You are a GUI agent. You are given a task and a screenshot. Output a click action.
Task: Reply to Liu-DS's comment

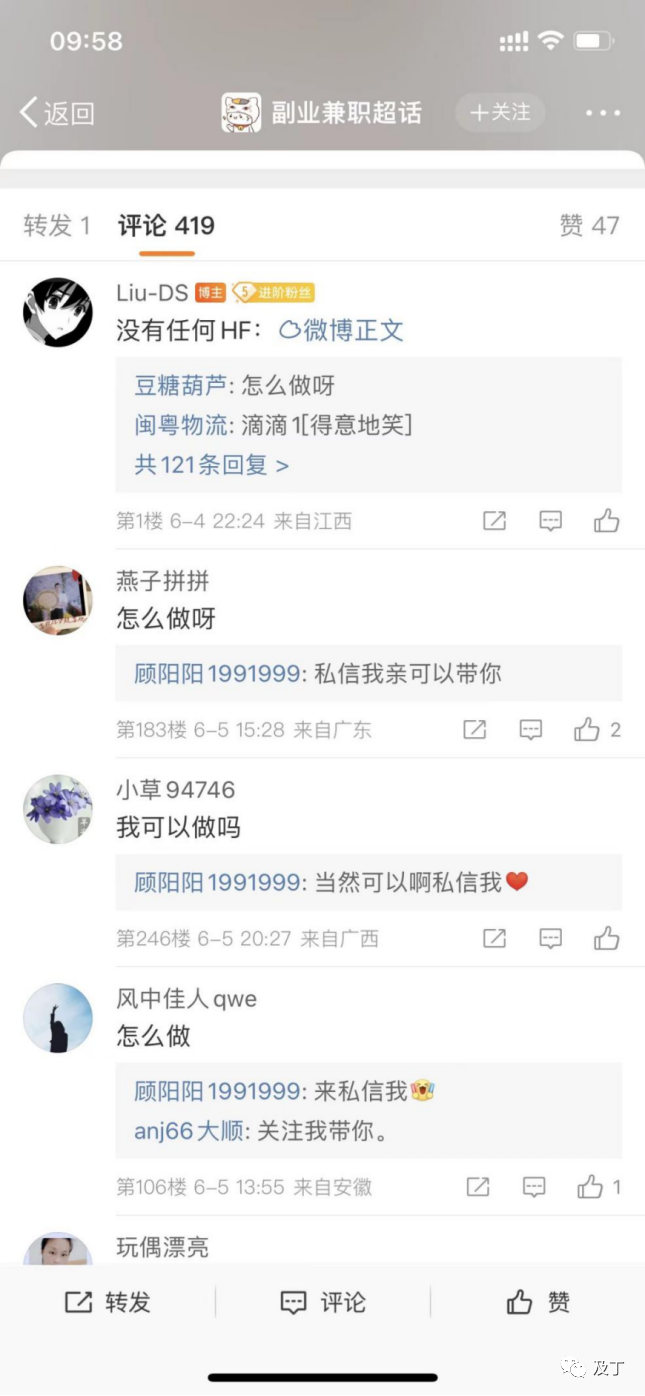click(x=550, y=521)
